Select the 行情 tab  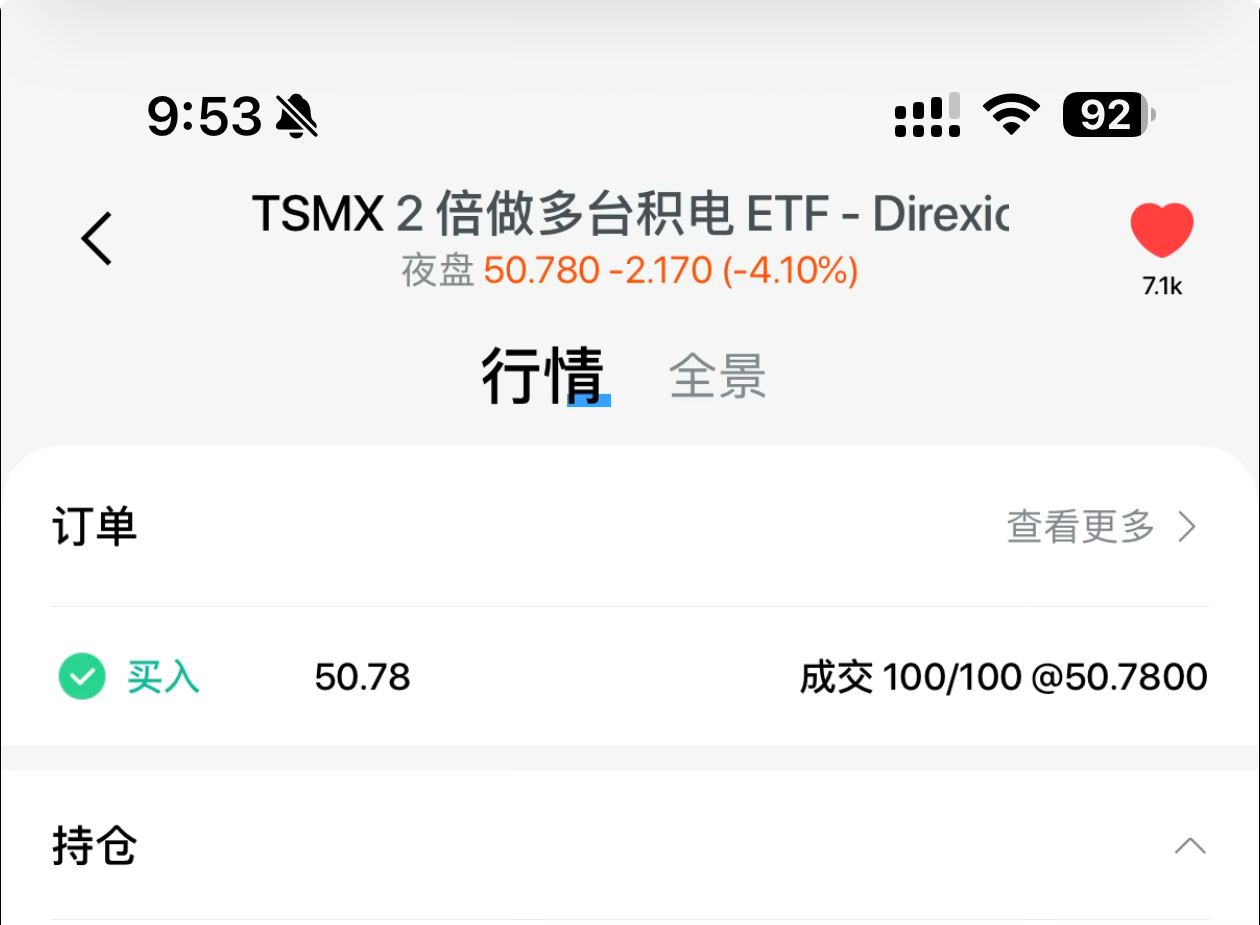pos(543,376)
